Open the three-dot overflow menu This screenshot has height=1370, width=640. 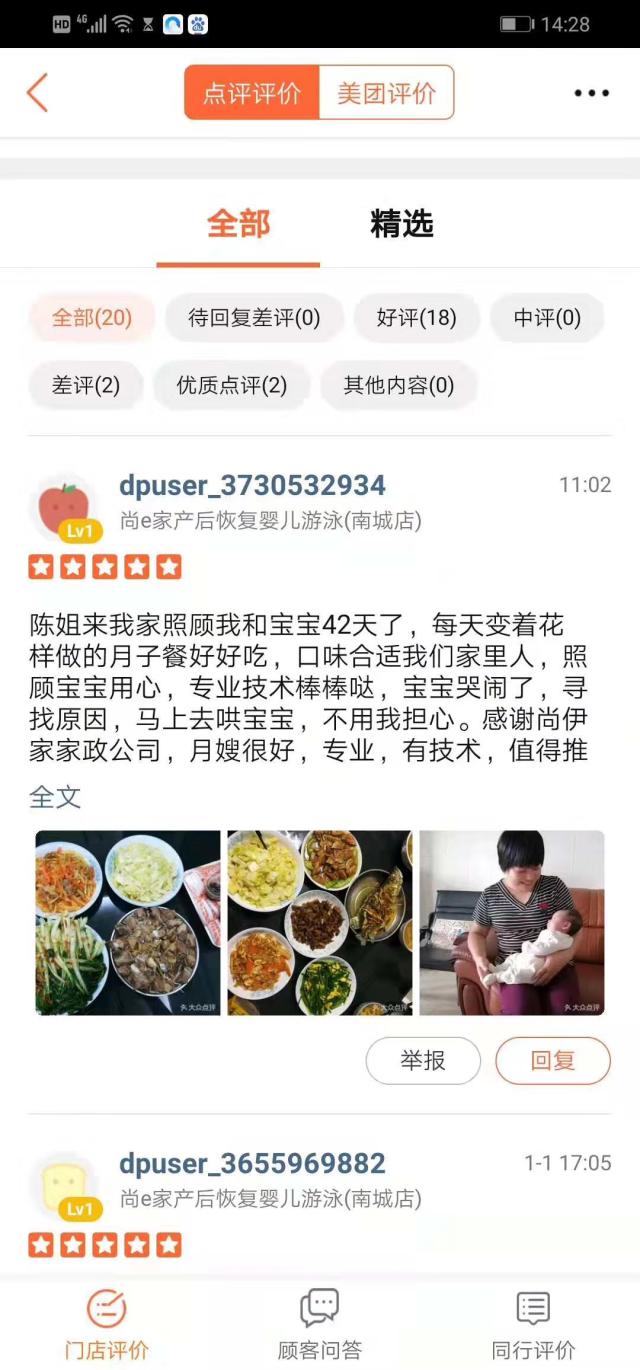click(591, 93)
